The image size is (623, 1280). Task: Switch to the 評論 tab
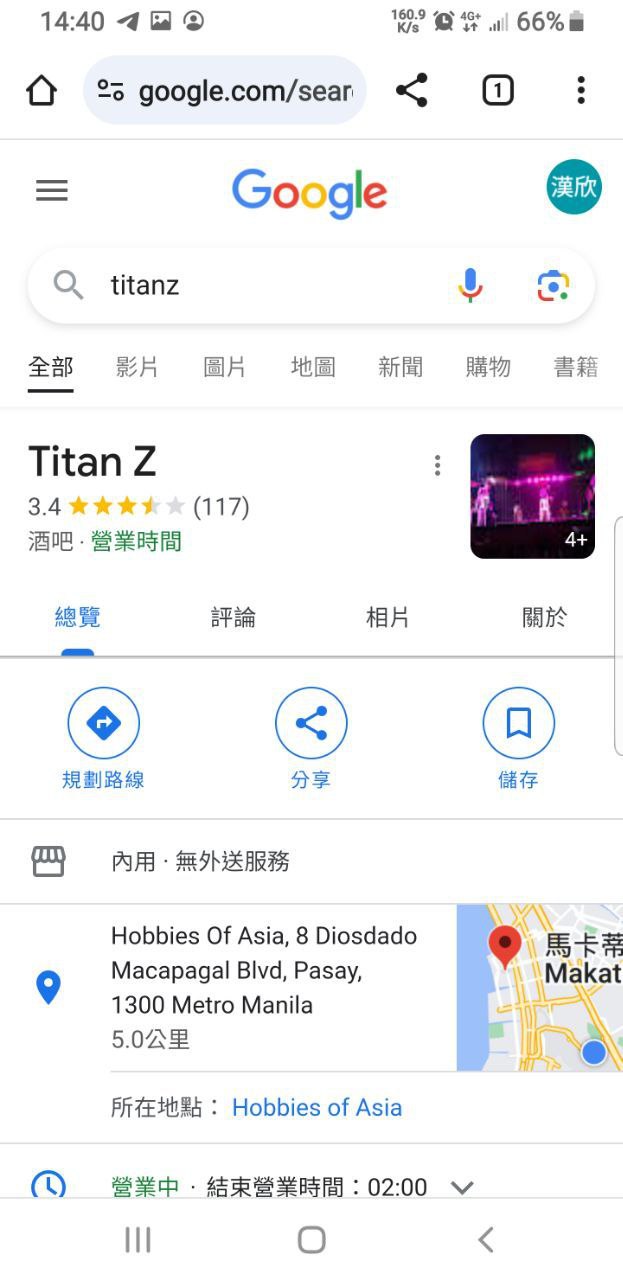(233, 618)
